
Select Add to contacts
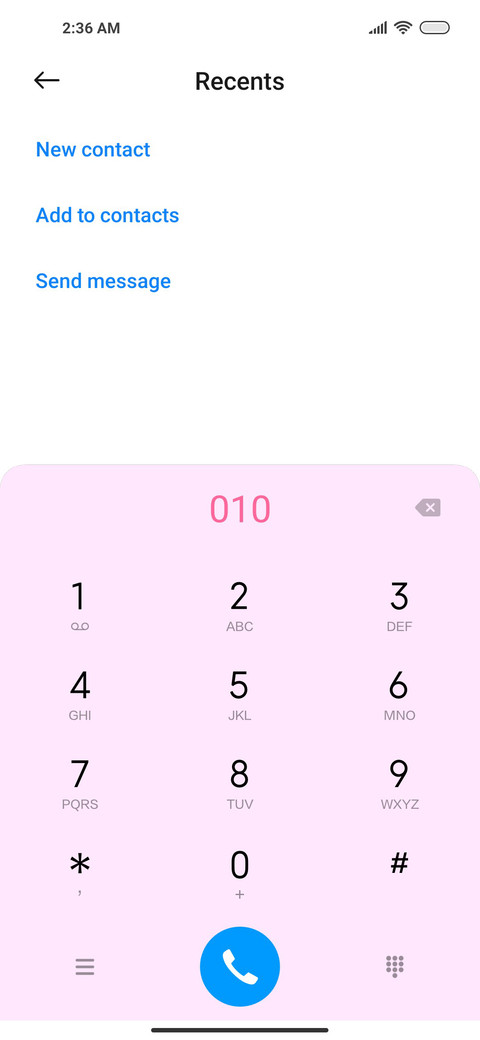tap(107, 215)
